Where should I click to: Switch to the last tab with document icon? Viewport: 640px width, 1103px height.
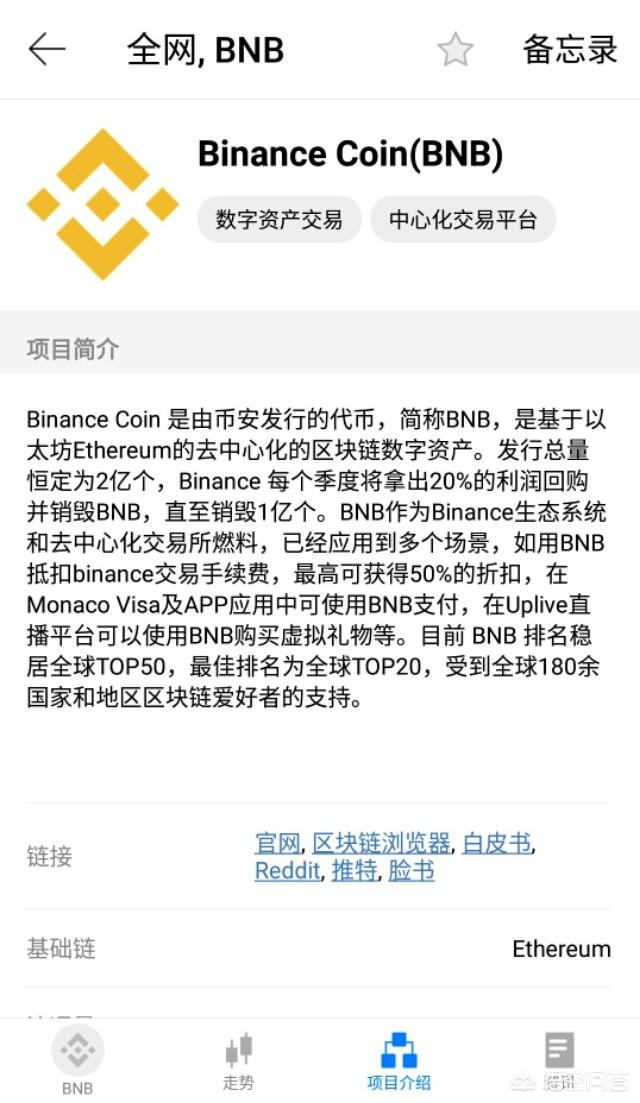pos(559,1058)
